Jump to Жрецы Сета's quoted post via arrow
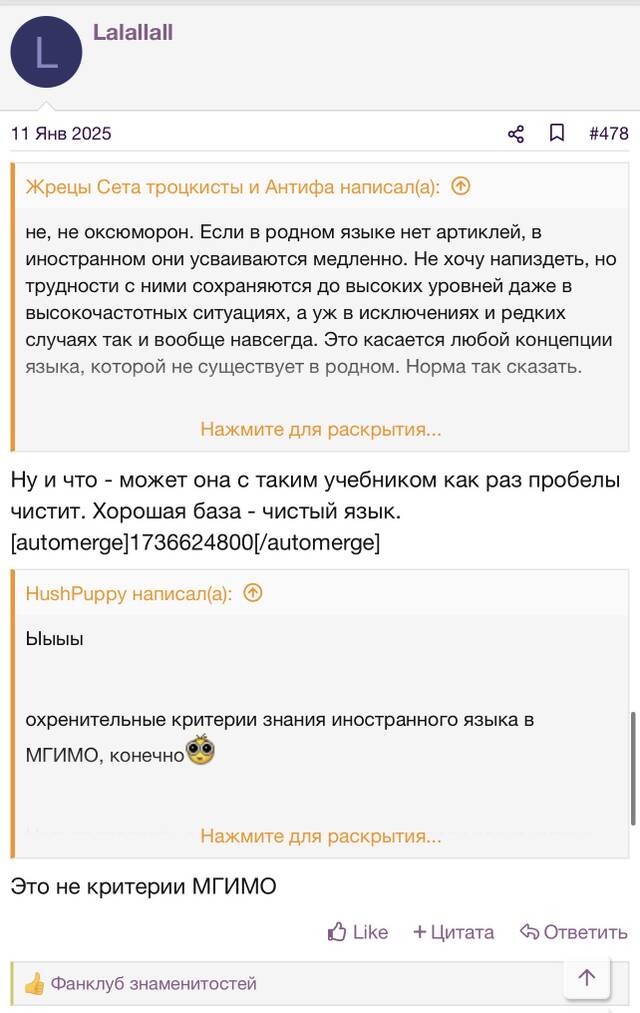The image size is (640, 1013). (460, 187)
